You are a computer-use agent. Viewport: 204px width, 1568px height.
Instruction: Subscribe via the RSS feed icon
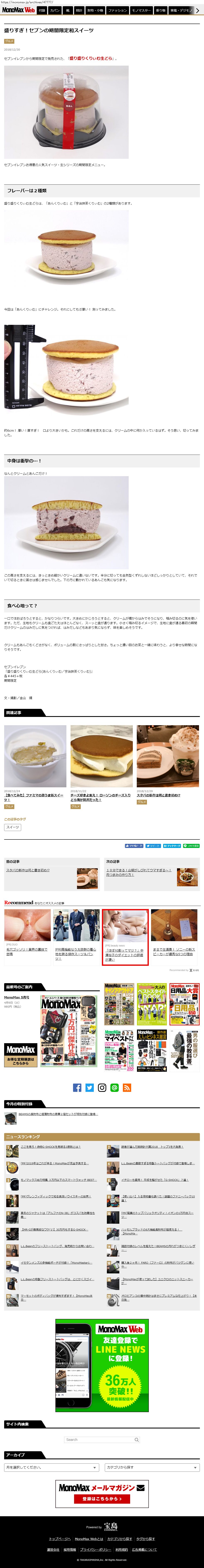(126, 1088)
